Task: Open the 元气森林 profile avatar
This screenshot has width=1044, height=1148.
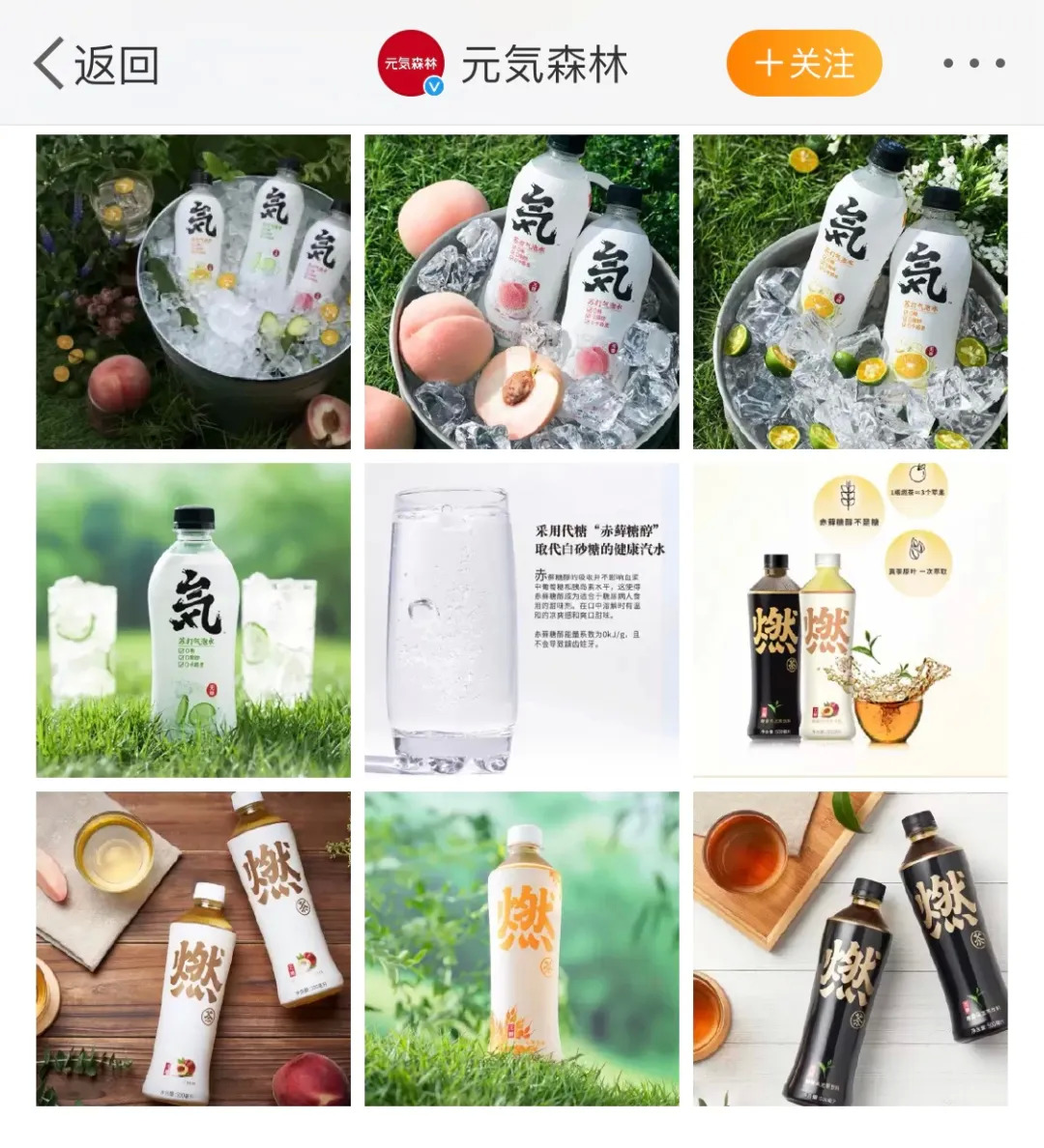Action: 411,63
